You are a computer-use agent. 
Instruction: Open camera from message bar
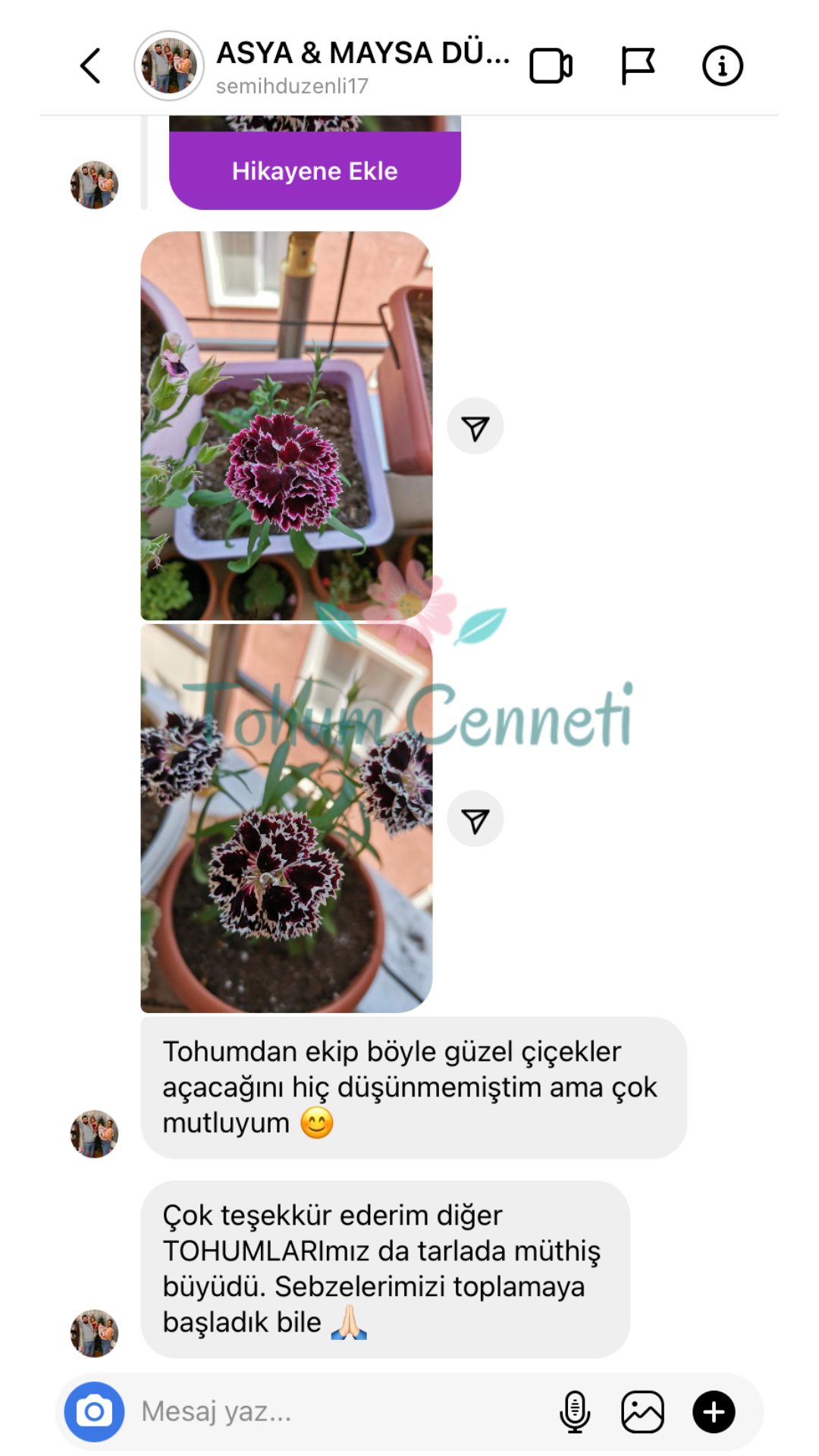coord(94,1412)
